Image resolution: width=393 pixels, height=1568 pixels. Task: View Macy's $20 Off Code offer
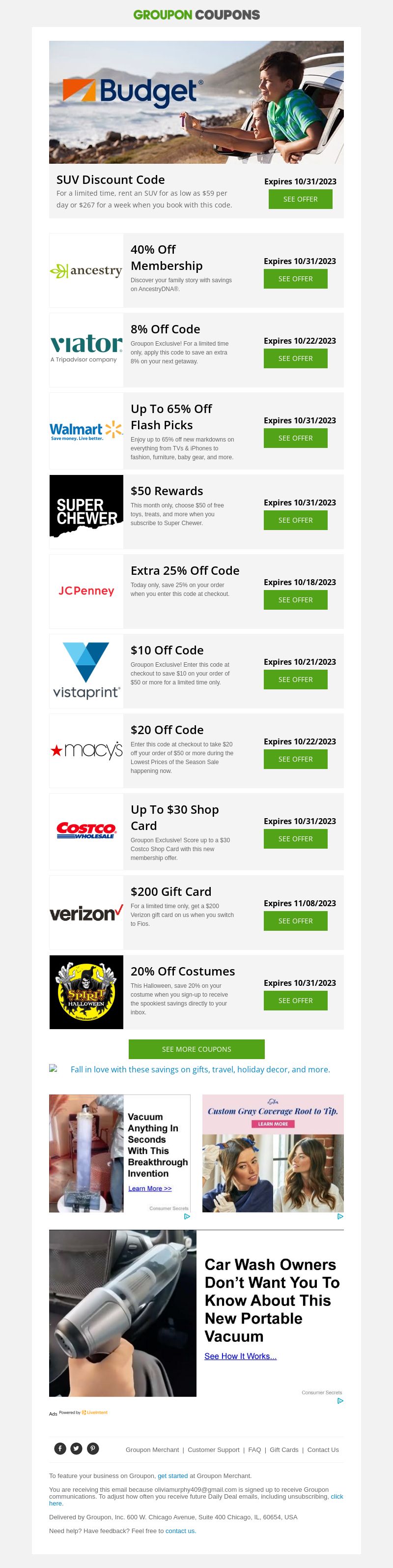click(x=295, y=760)
